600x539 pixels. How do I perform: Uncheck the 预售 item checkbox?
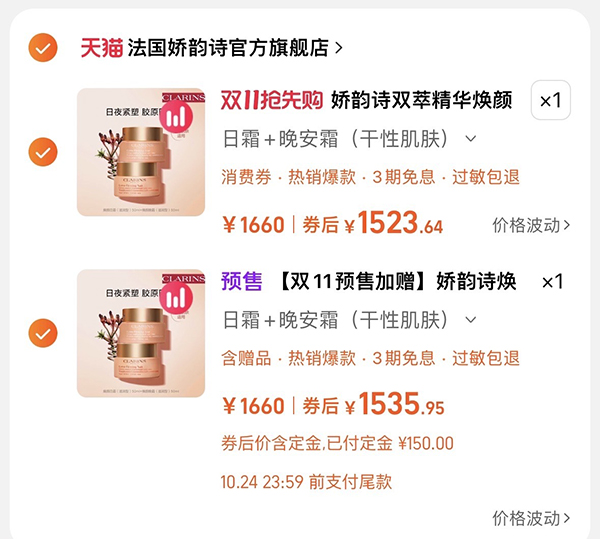42,332
